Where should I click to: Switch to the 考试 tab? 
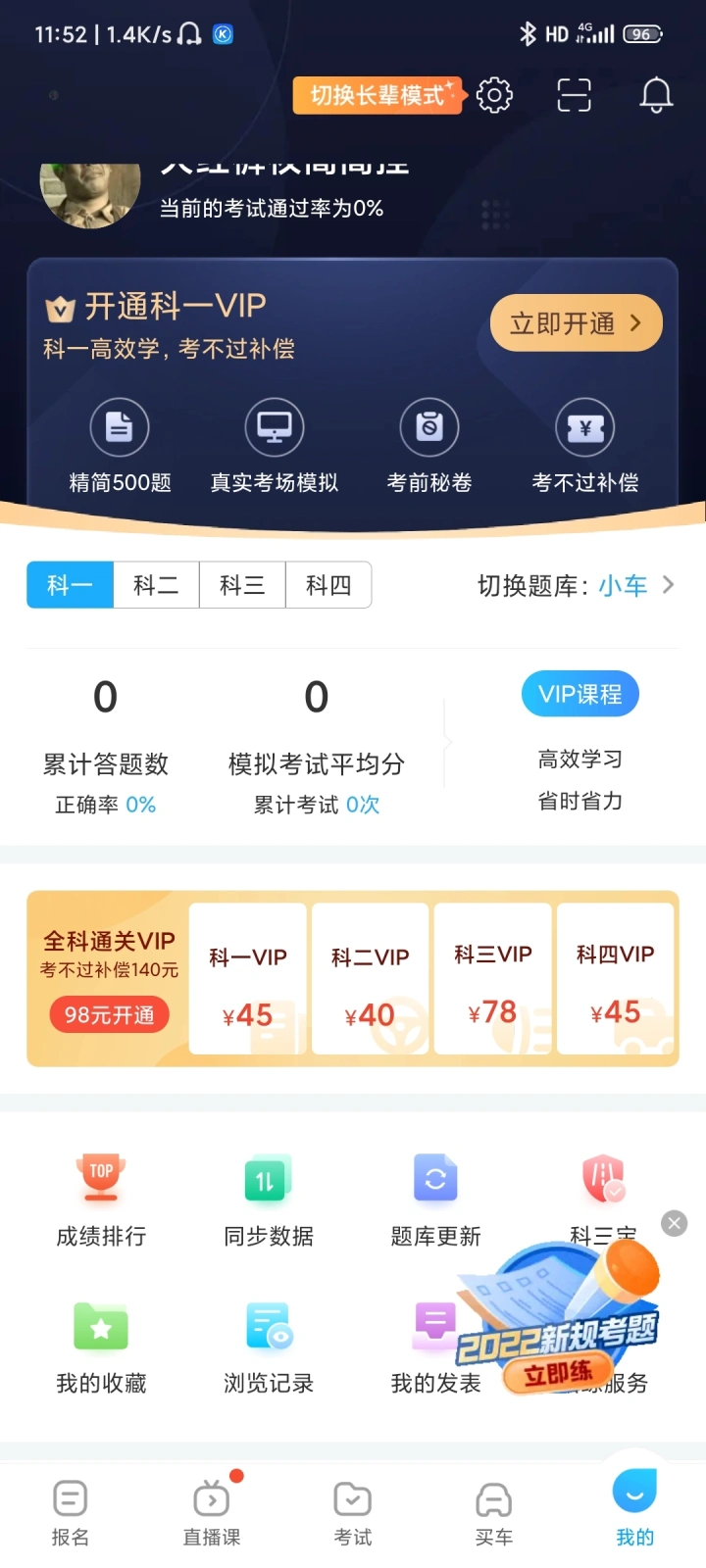(x=353, y=1513)
